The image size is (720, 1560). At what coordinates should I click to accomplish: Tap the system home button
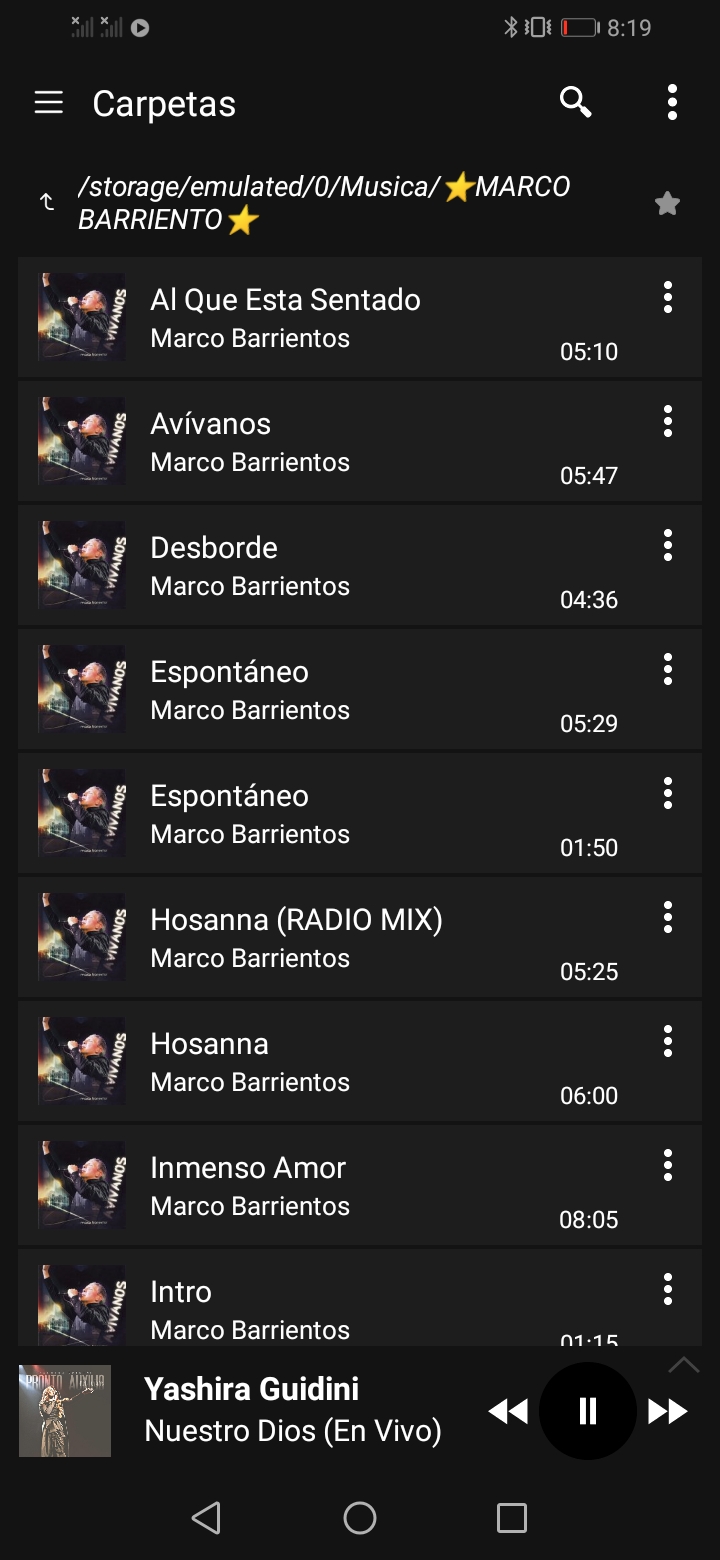coord(360,1518)
